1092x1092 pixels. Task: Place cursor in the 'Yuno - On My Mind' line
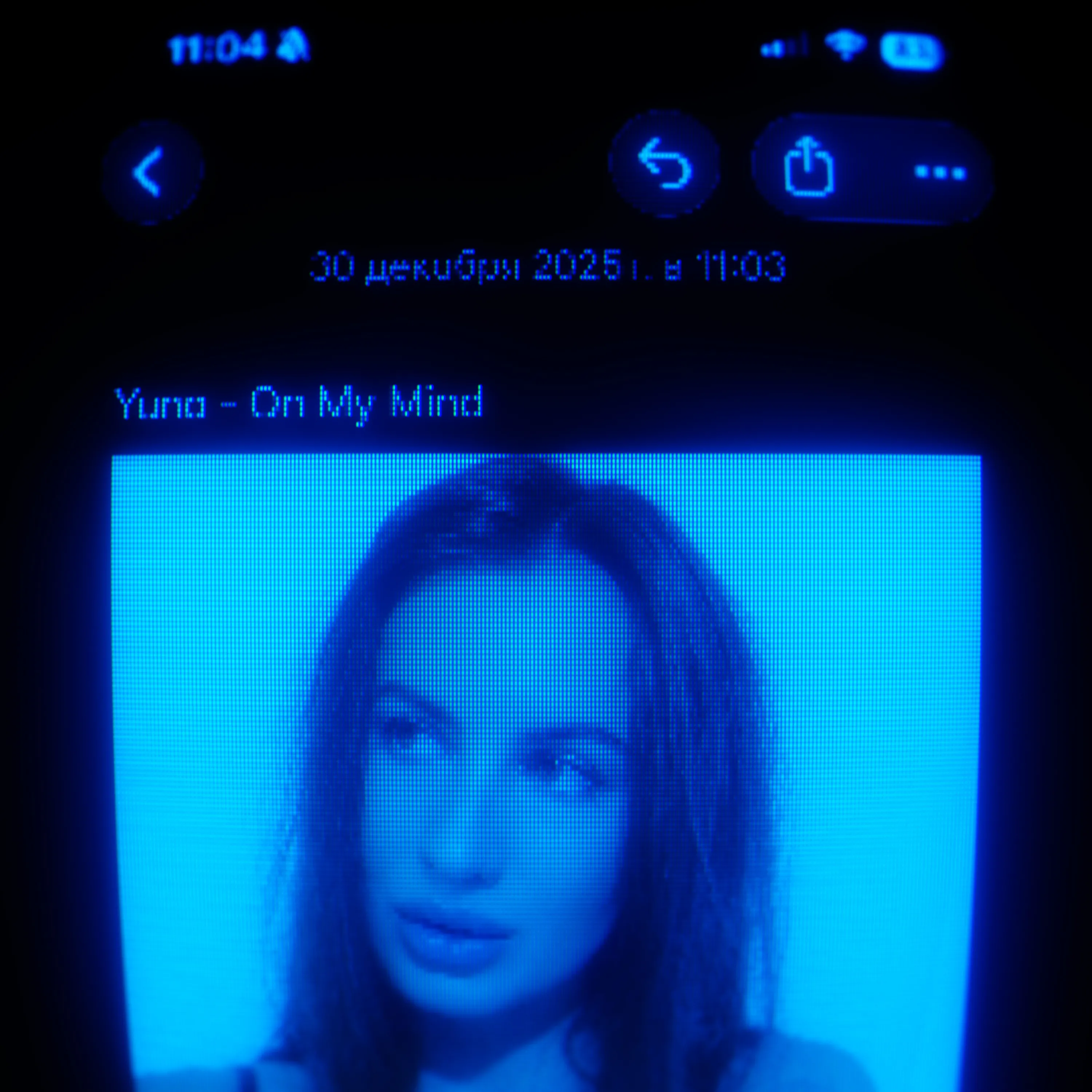coord(298,403)
